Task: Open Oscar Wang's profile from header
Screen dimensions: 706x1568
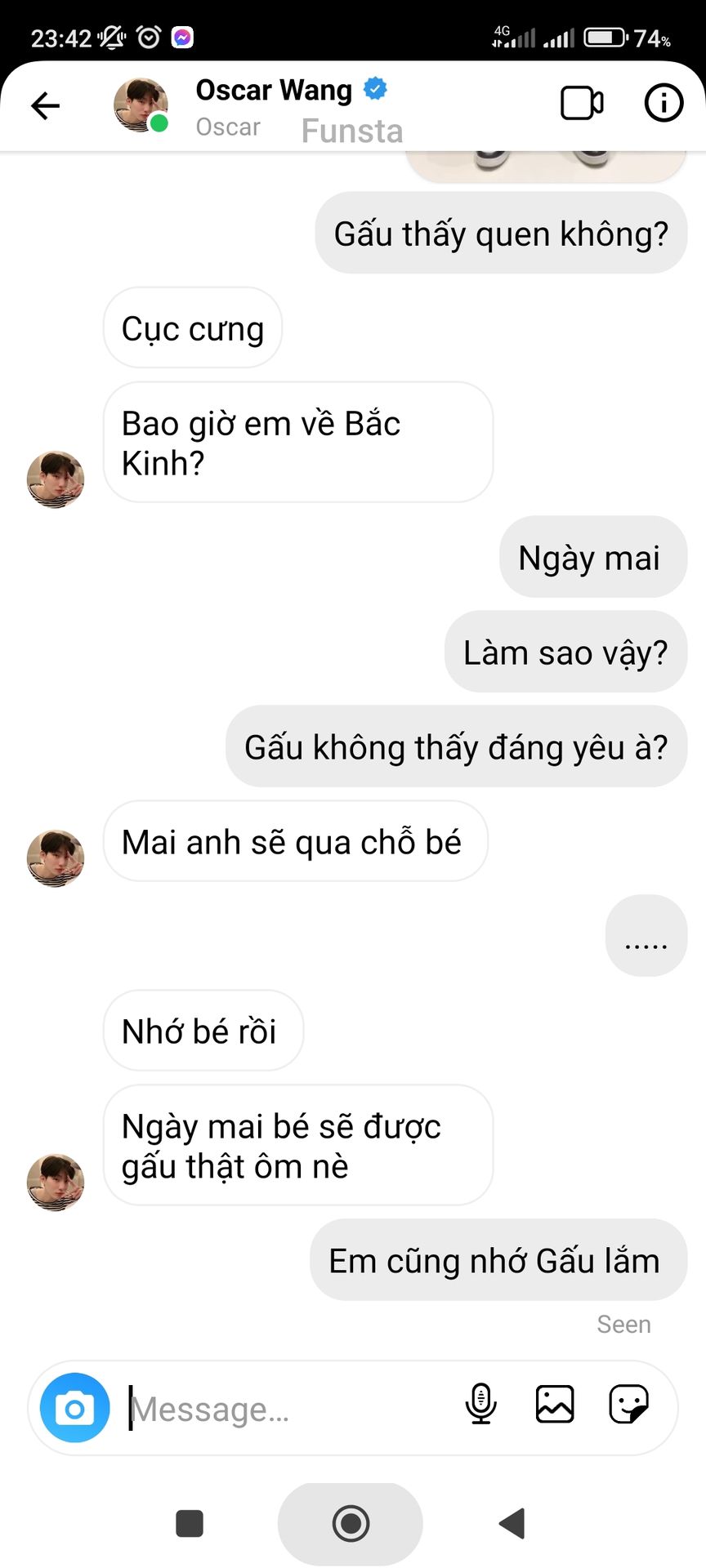Action: pos(273,91)
